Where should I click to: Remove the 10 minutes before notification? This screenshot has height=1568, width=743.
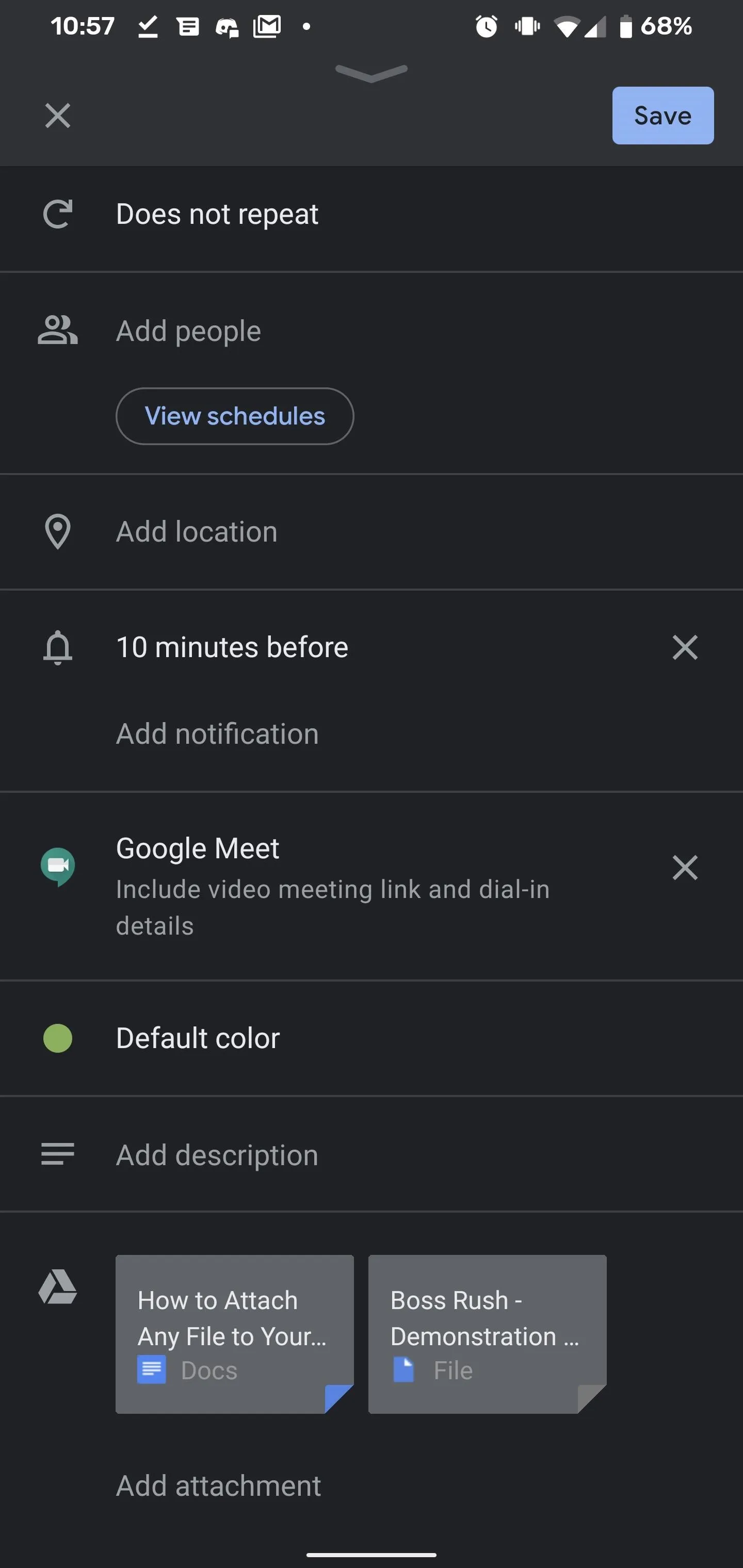point(685,647)
